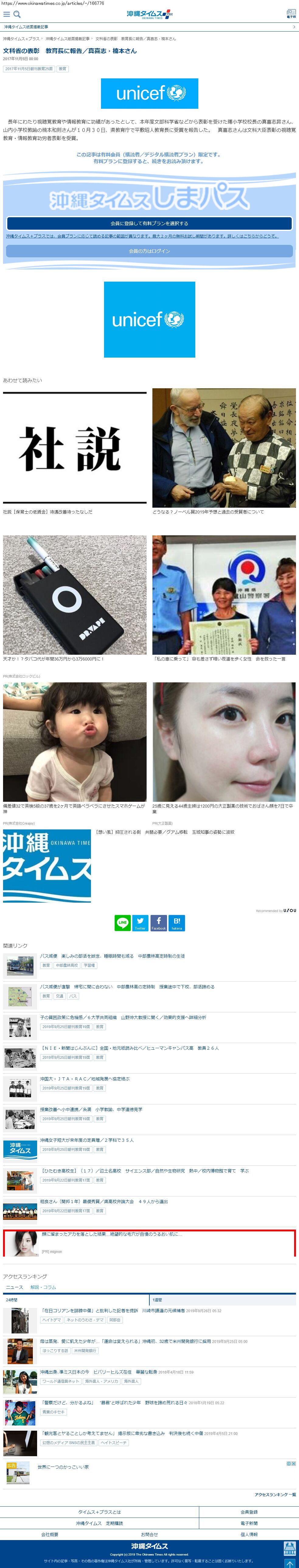Image resolution: width=299 pixels, height=1568 pixels.
Task: Tap the 教育 tag under the headline
Action: [62, 69]
